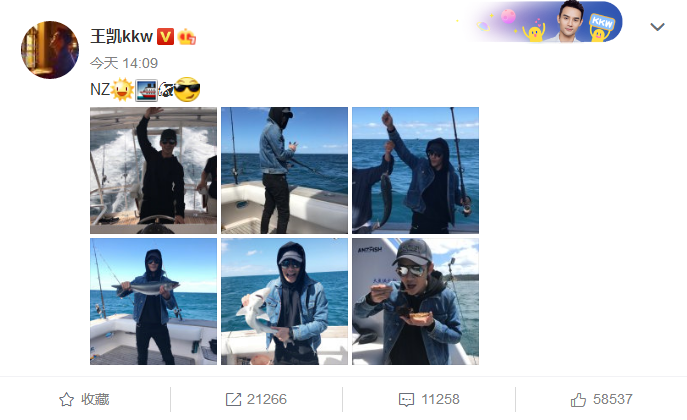Open the photo of man in sunglasses eating
The image size is (687, 420).
(x=415, y=301)
